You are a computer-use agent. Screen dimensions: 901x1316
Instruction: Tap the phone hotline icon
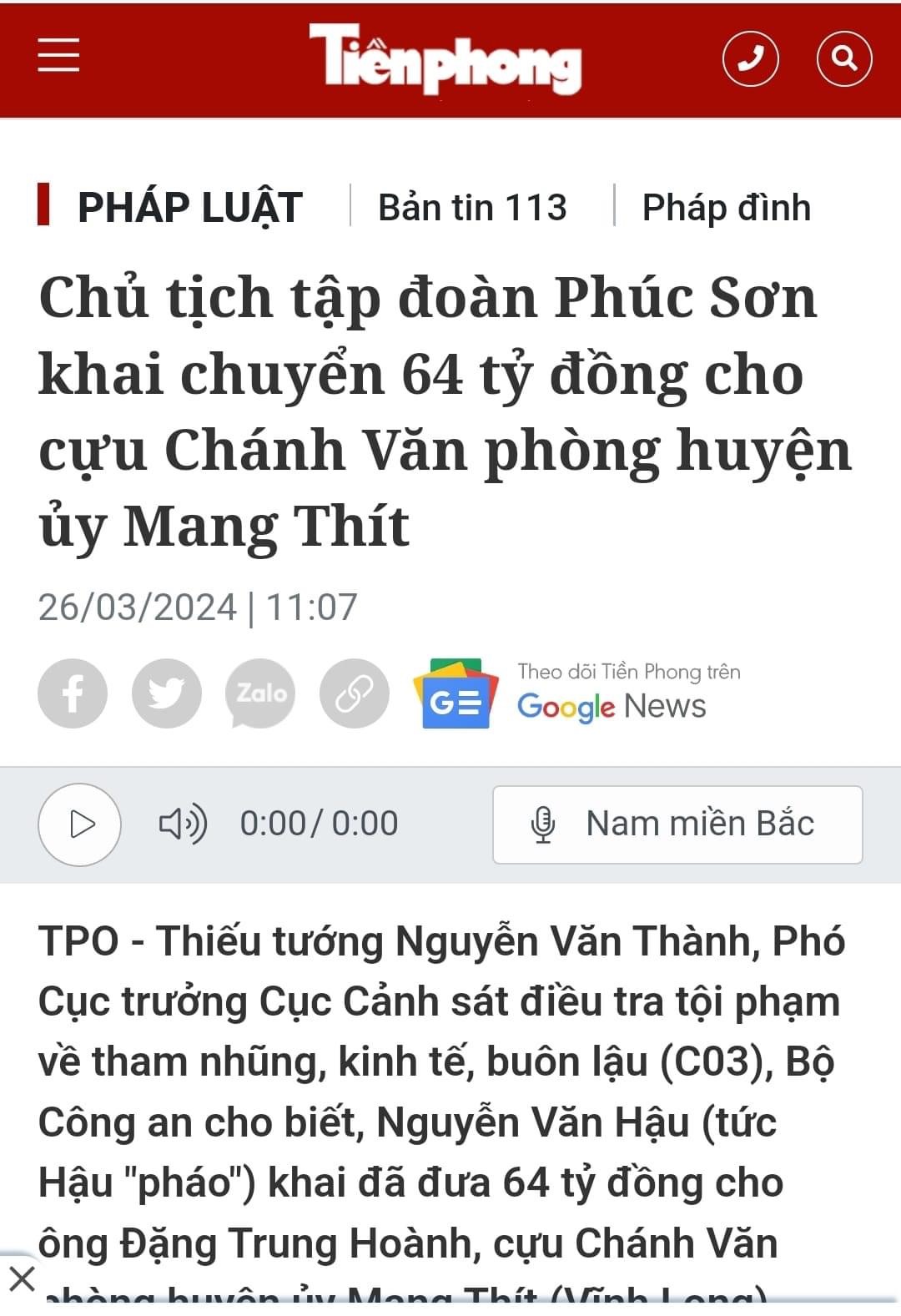(x=750, y=58)
